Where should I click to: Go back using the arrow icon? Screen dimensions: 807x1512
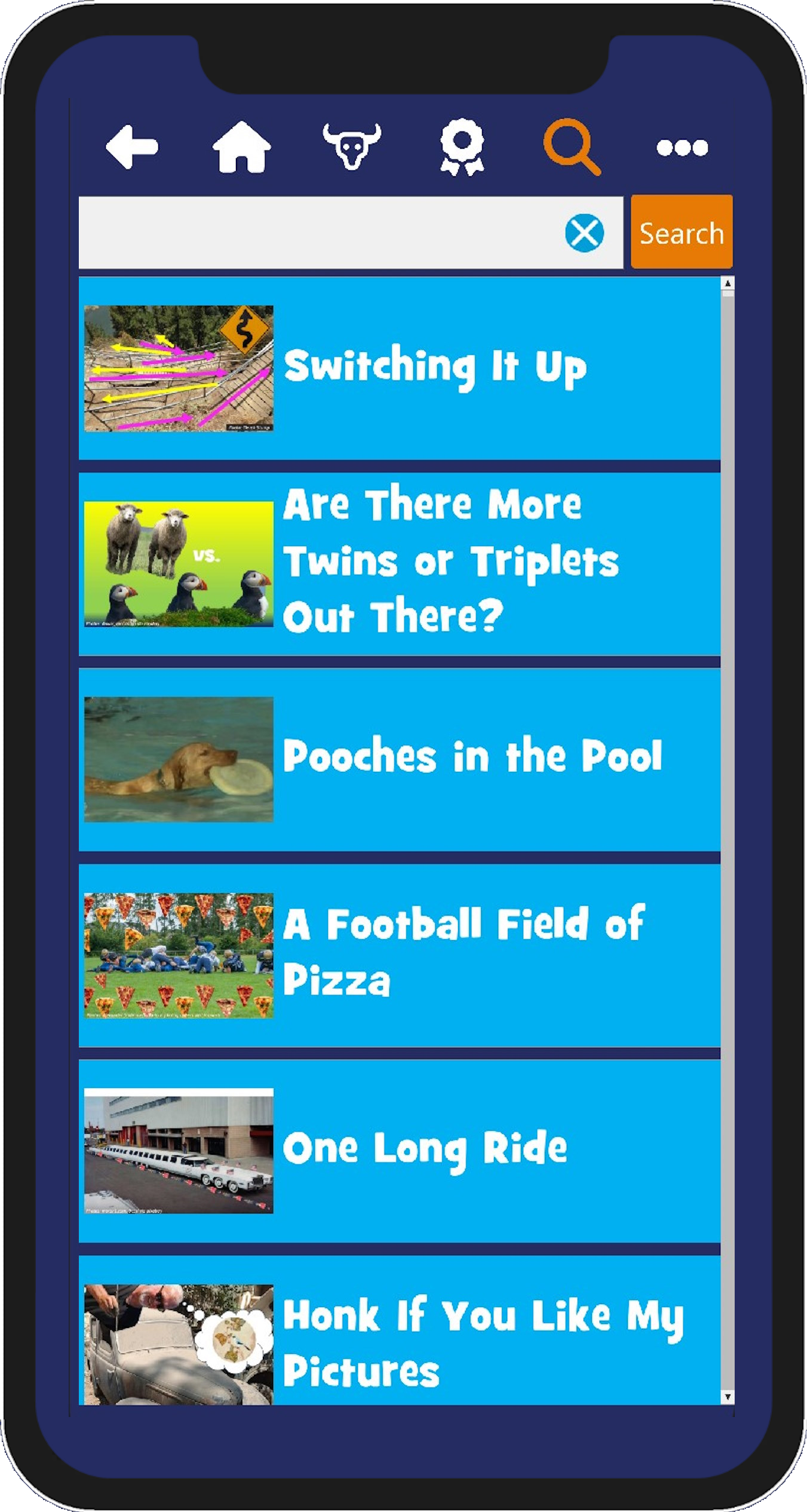click(x=132, y=147)
